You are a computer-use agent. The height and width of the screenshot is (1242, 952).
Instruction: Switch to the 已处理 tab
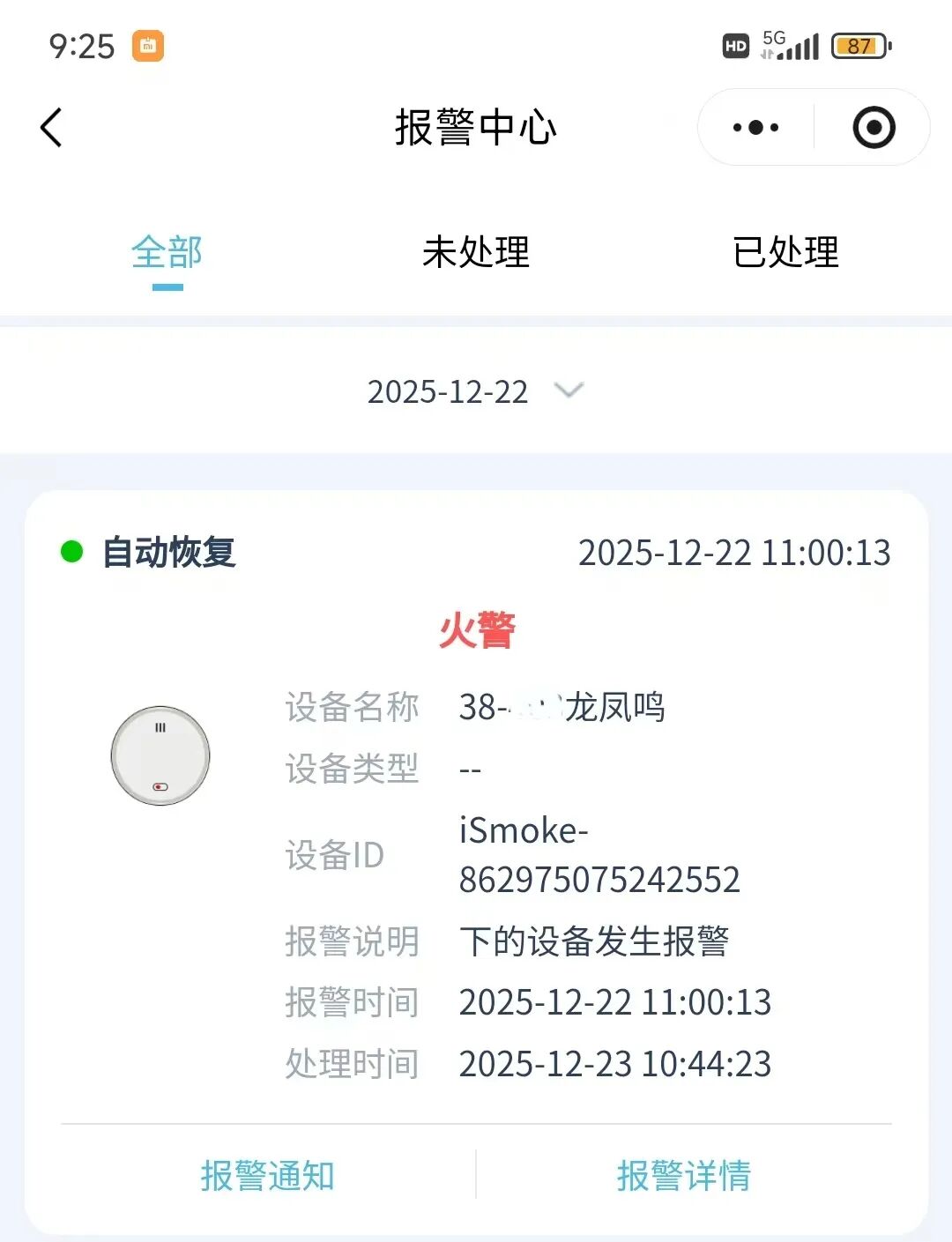785,253
